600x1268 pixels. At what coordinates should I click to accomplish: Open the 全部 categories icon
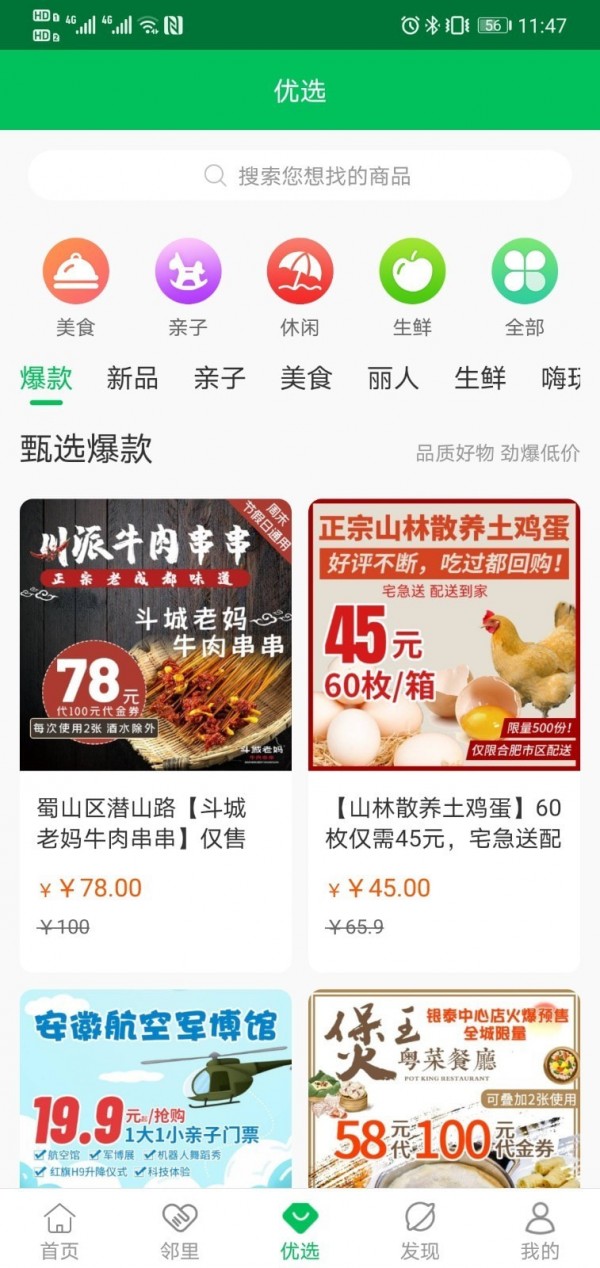524,272
